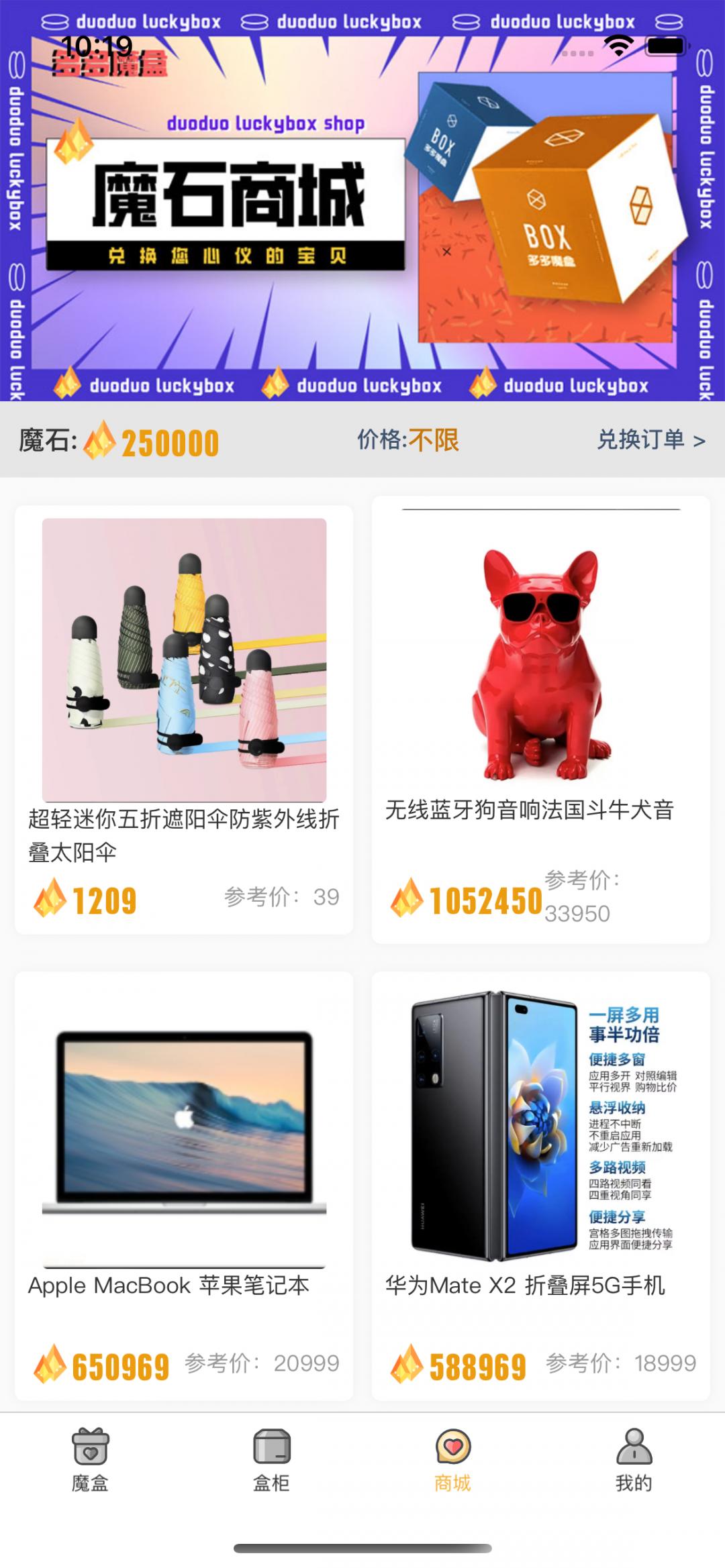Viewport: 725px width, 1568px height.
Task: Go to the 盒柜 tab
Action: [x=272, y=1460]
